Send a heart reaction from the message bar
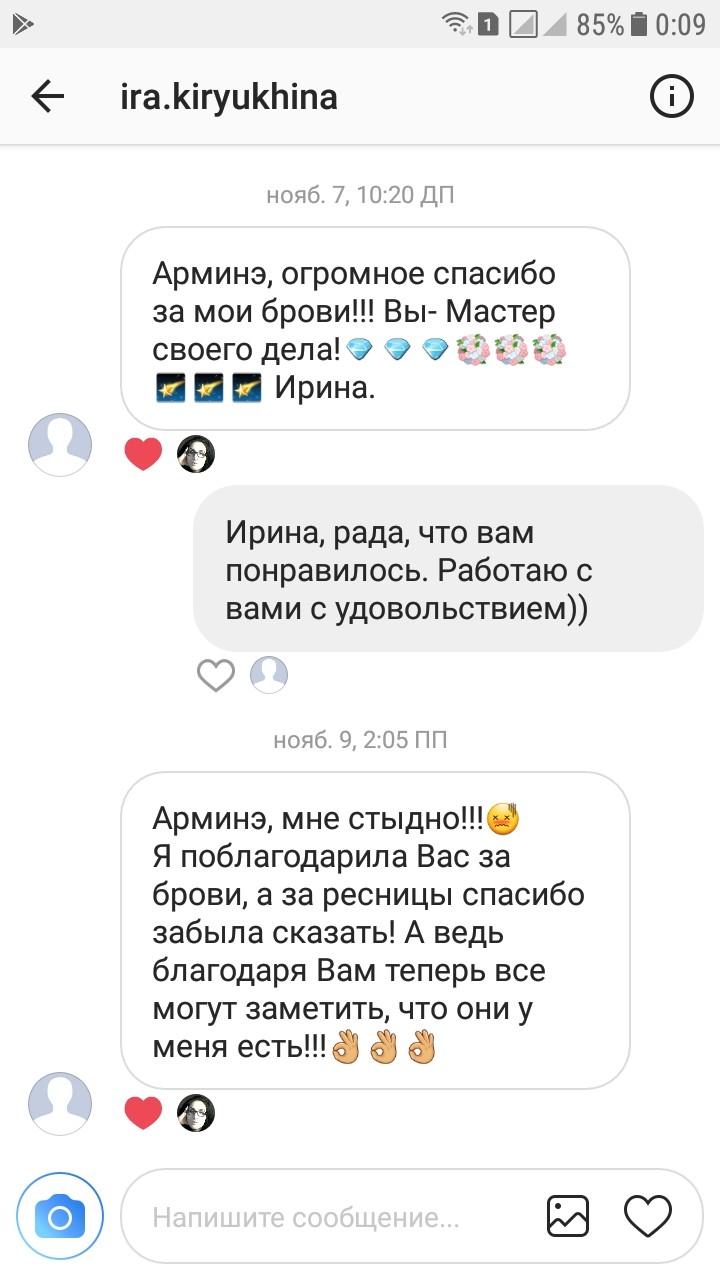This screenshot has height=1280, width=720. tap(647, 1217)
